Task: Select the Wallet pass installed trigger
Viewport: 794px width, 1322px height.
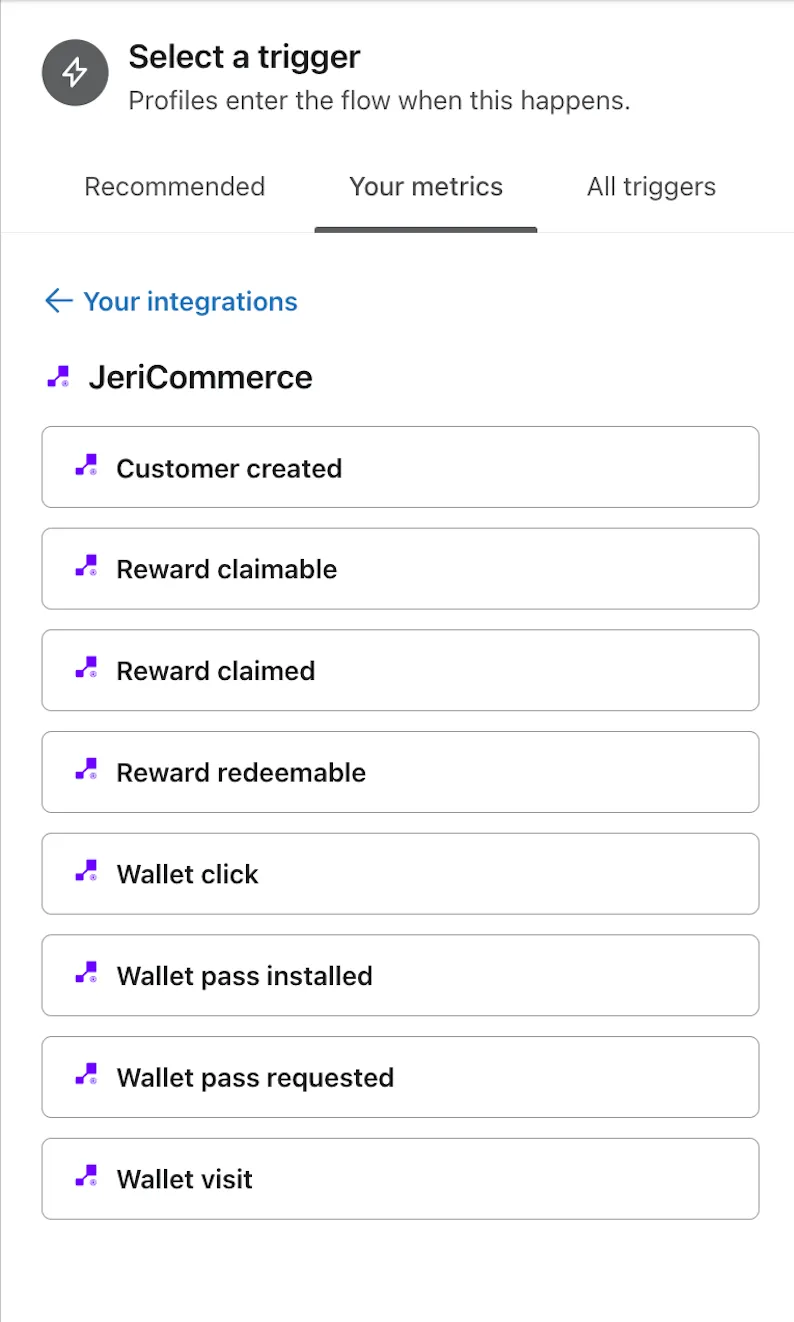Action: pos(400,975)
